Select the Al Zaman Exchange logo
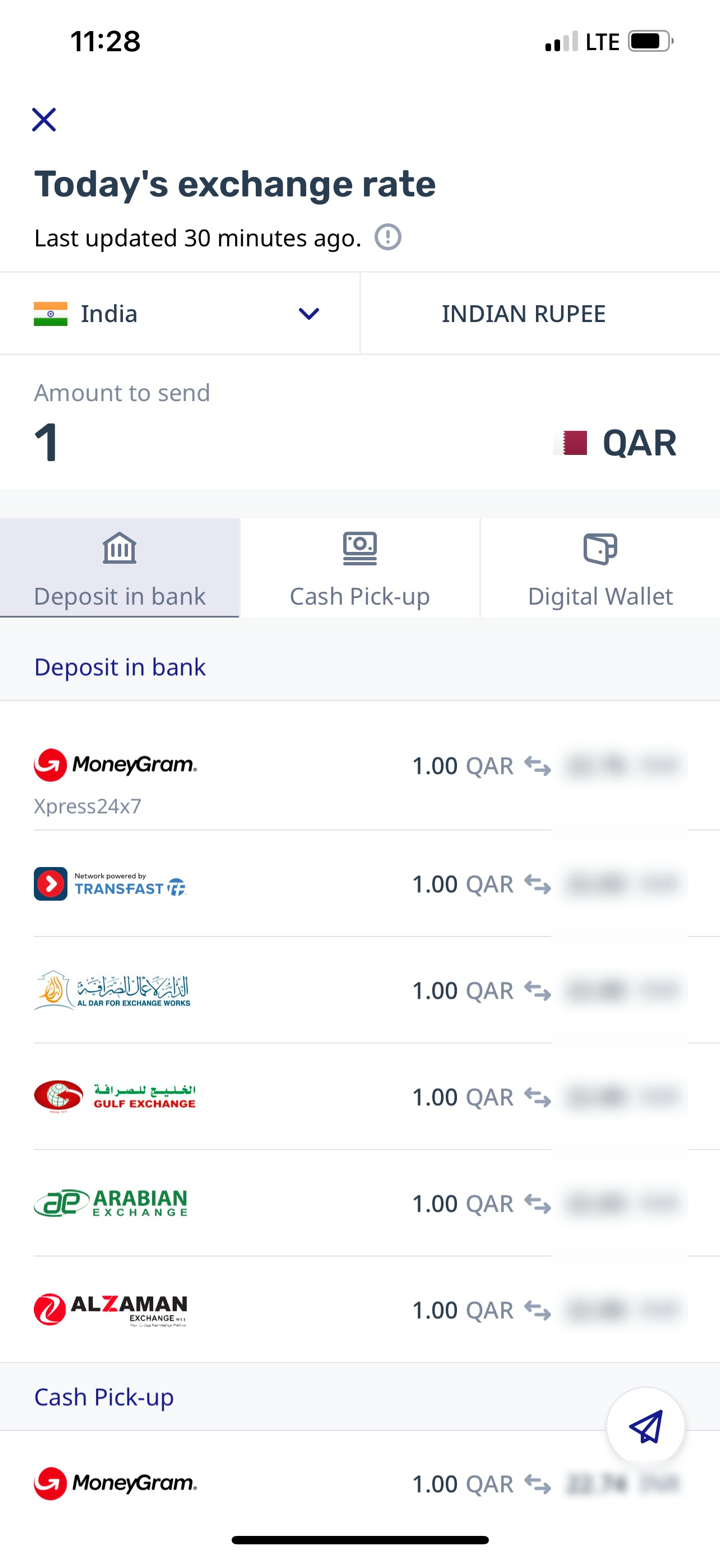This screenshot has height=1558, width=720. click(x=114, y=1310)
